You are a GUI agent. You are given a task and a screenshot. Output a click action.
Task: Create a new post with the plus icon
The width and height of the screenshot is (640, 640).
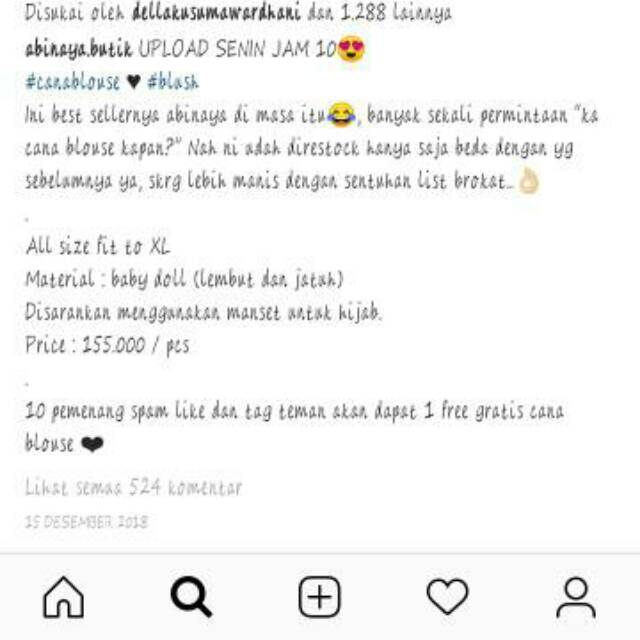[319, 597]
